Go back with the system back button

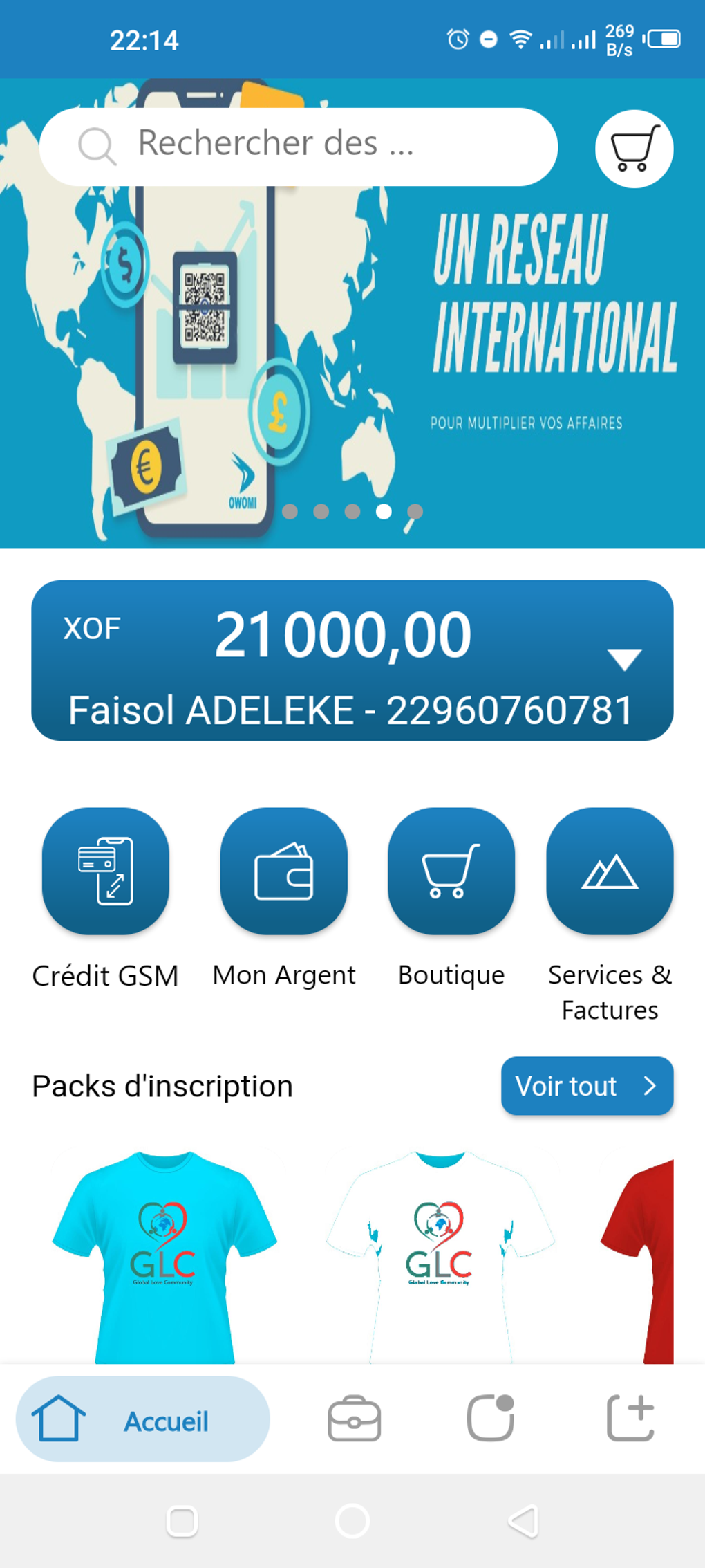click(x=523, y=1521)
